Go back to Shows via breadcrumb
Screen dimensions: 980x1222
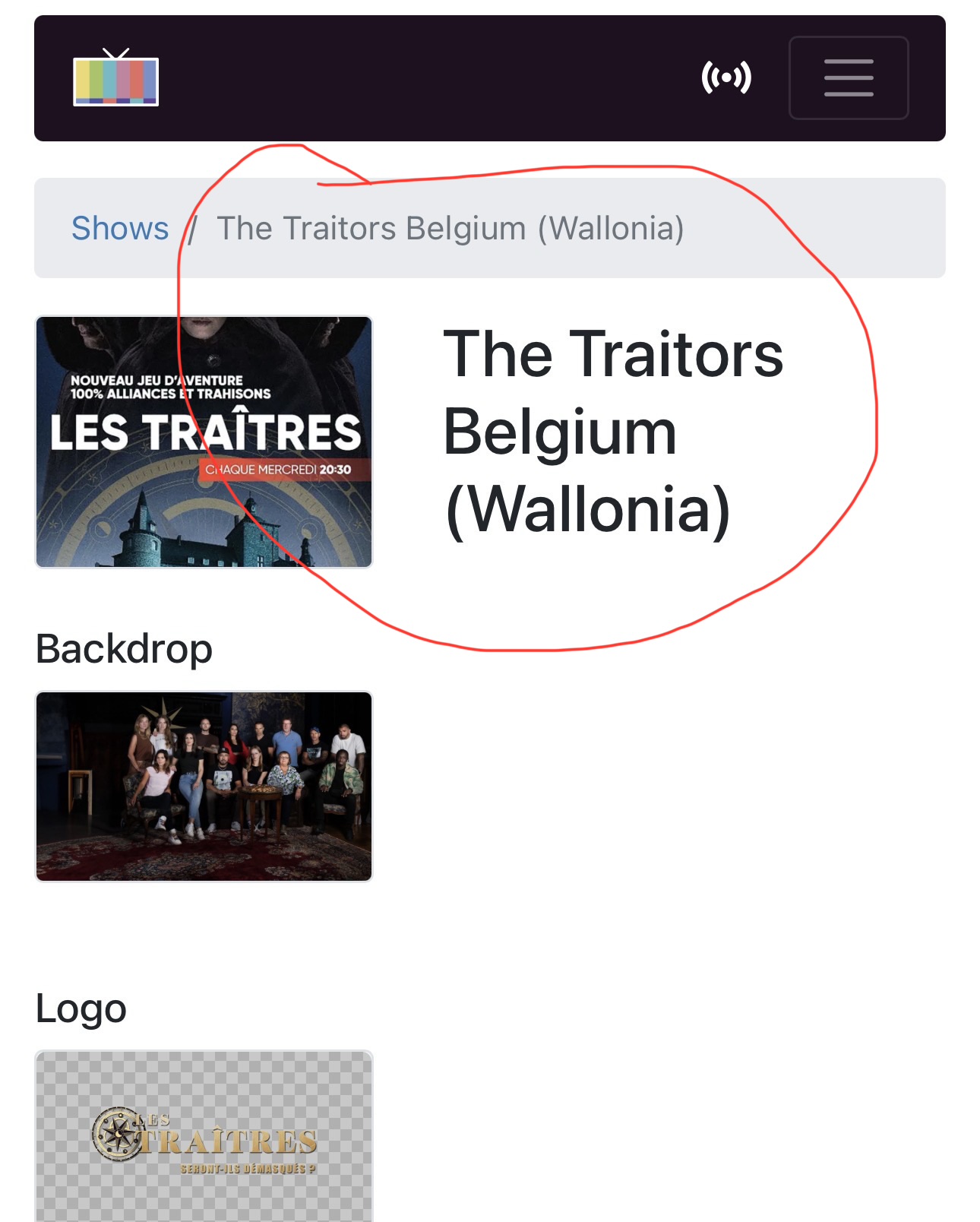tap(120, 228)
